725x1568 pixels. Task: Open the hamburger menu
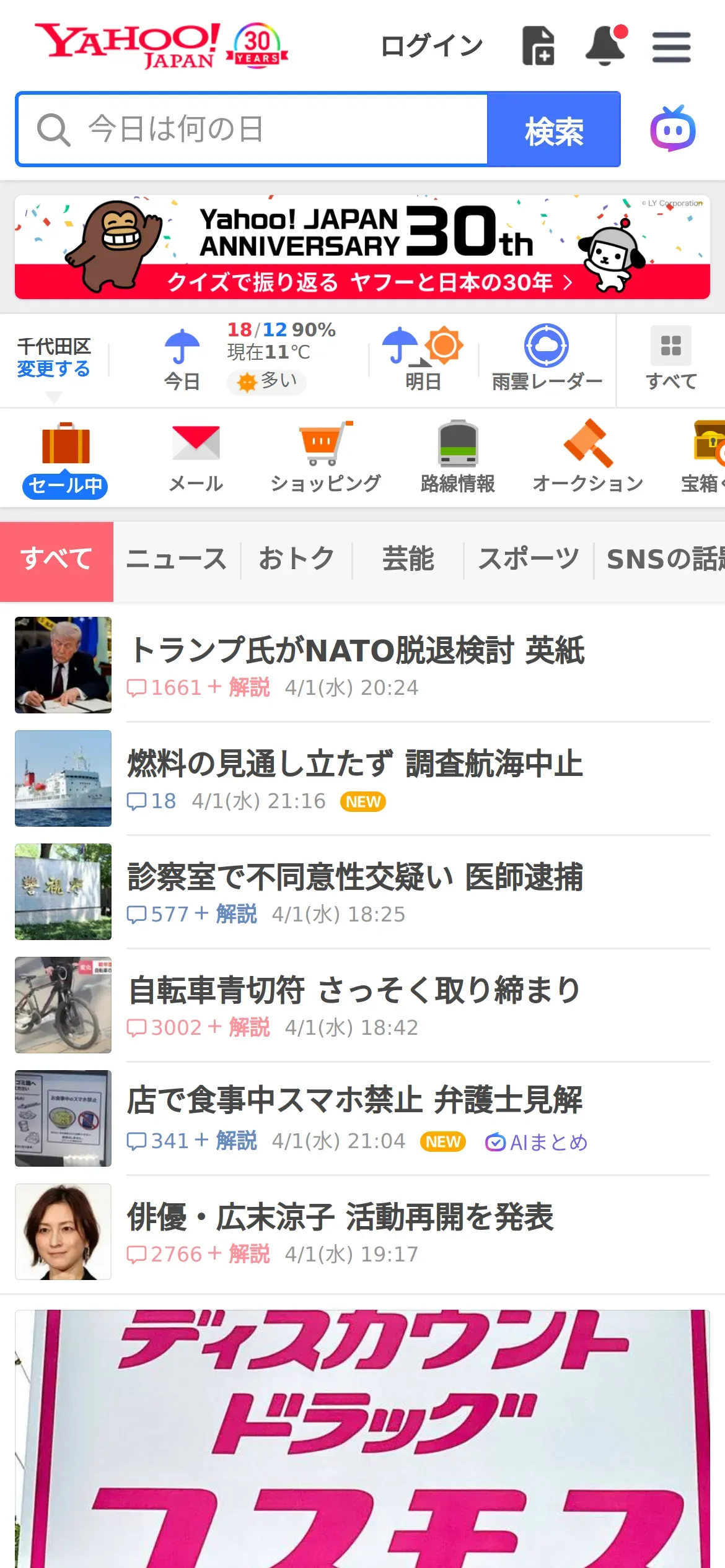(x=671, y=47)
